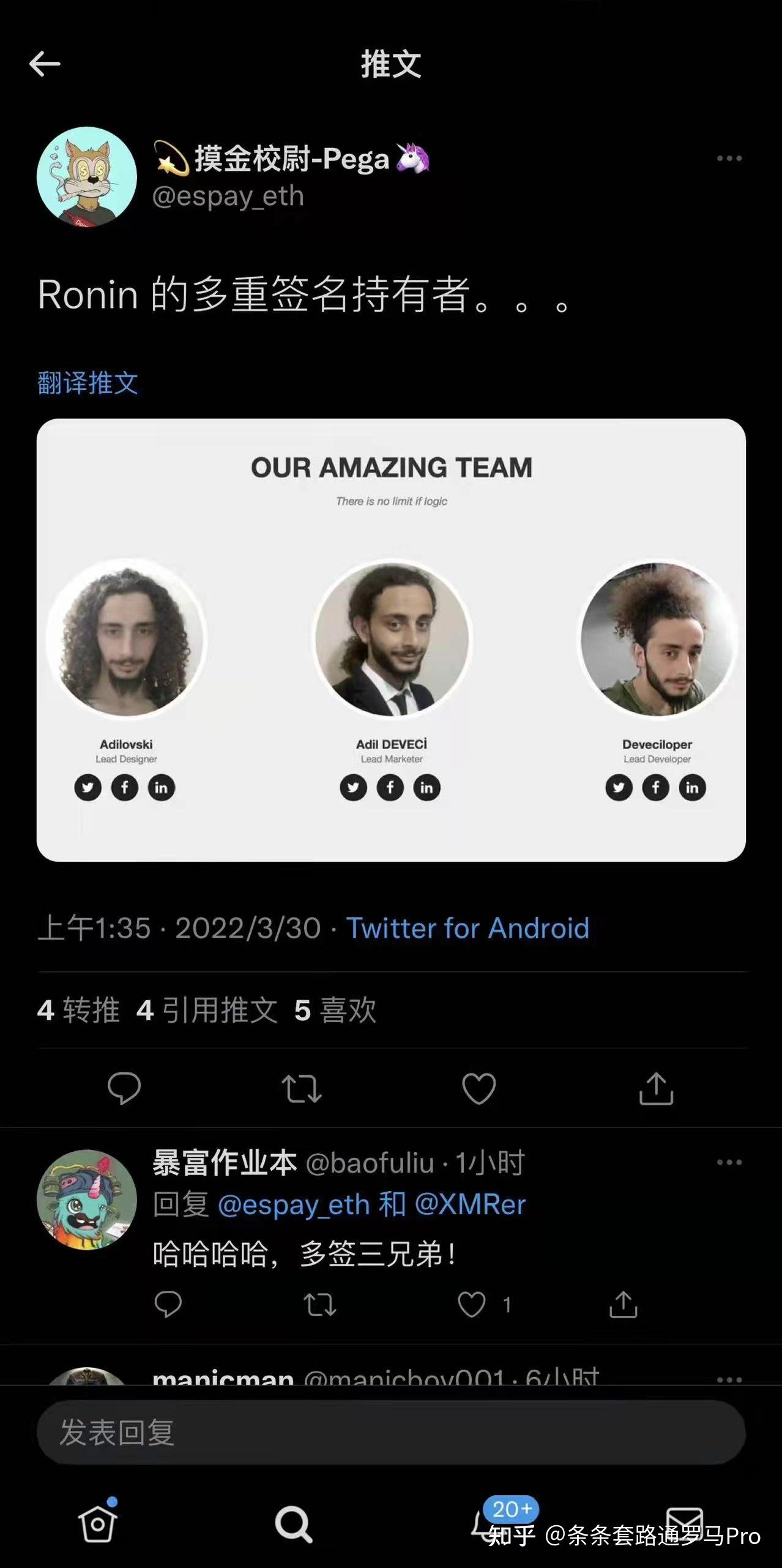Image resolution: width=782 pixels, height=1568 pixels.
Task: Retweet 暴富作业本's reply
Action: (320, 1304)
